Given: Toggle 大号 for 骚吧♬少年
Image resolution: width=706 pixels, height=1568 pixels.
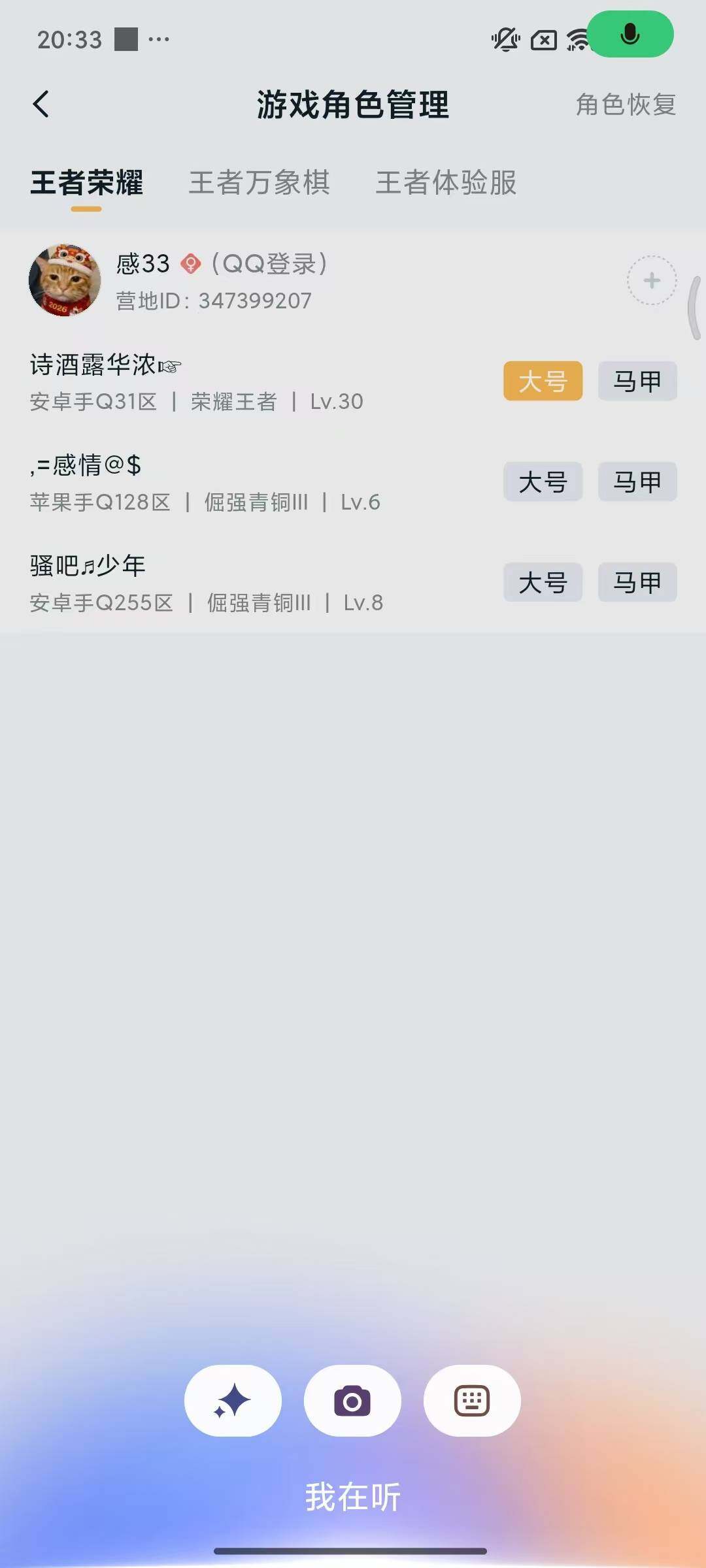Looking at the screenshot, I should click(543, 582).
